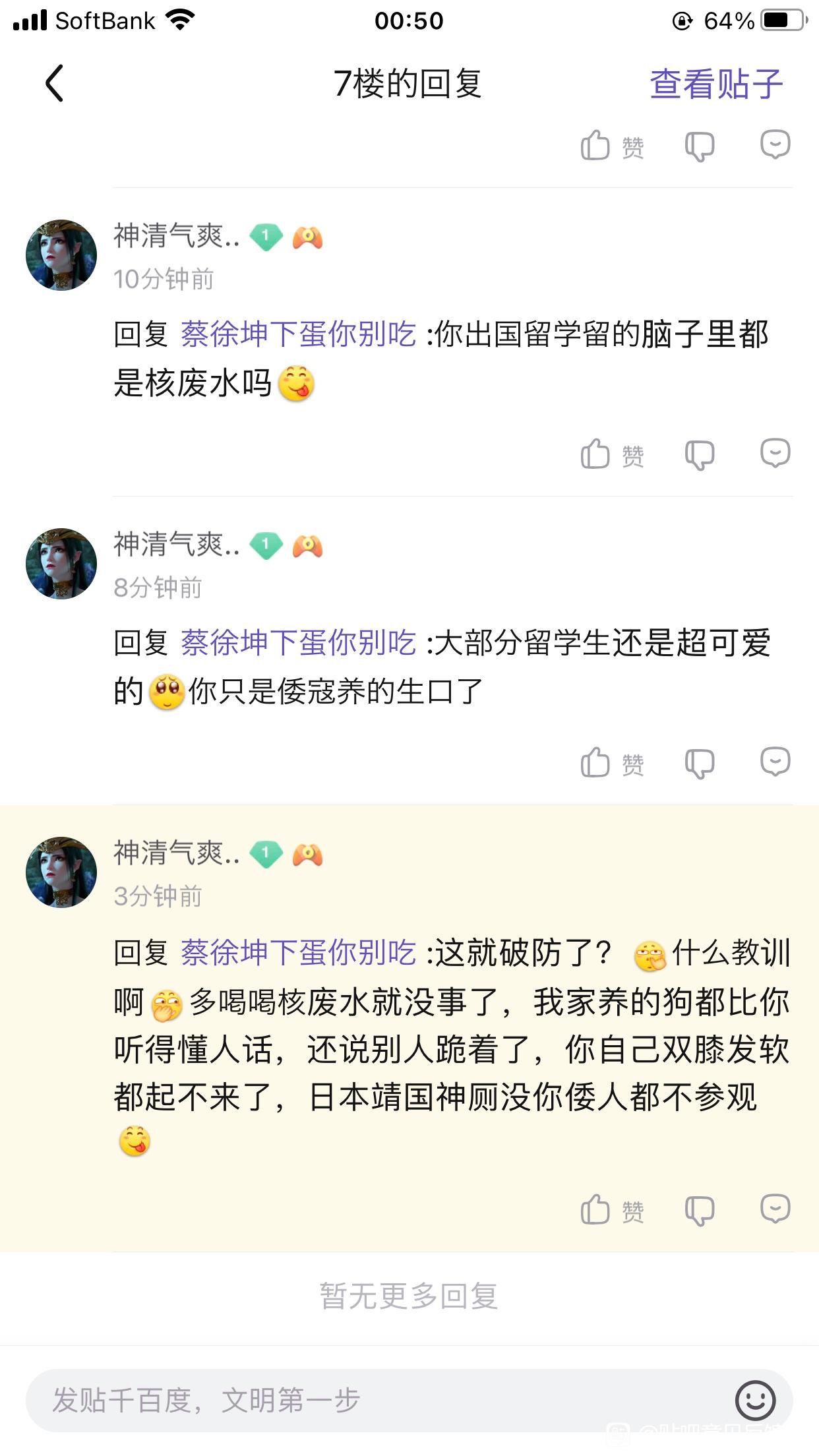Dislike the reply posted 3分钟前

(x=700, y=1211)
